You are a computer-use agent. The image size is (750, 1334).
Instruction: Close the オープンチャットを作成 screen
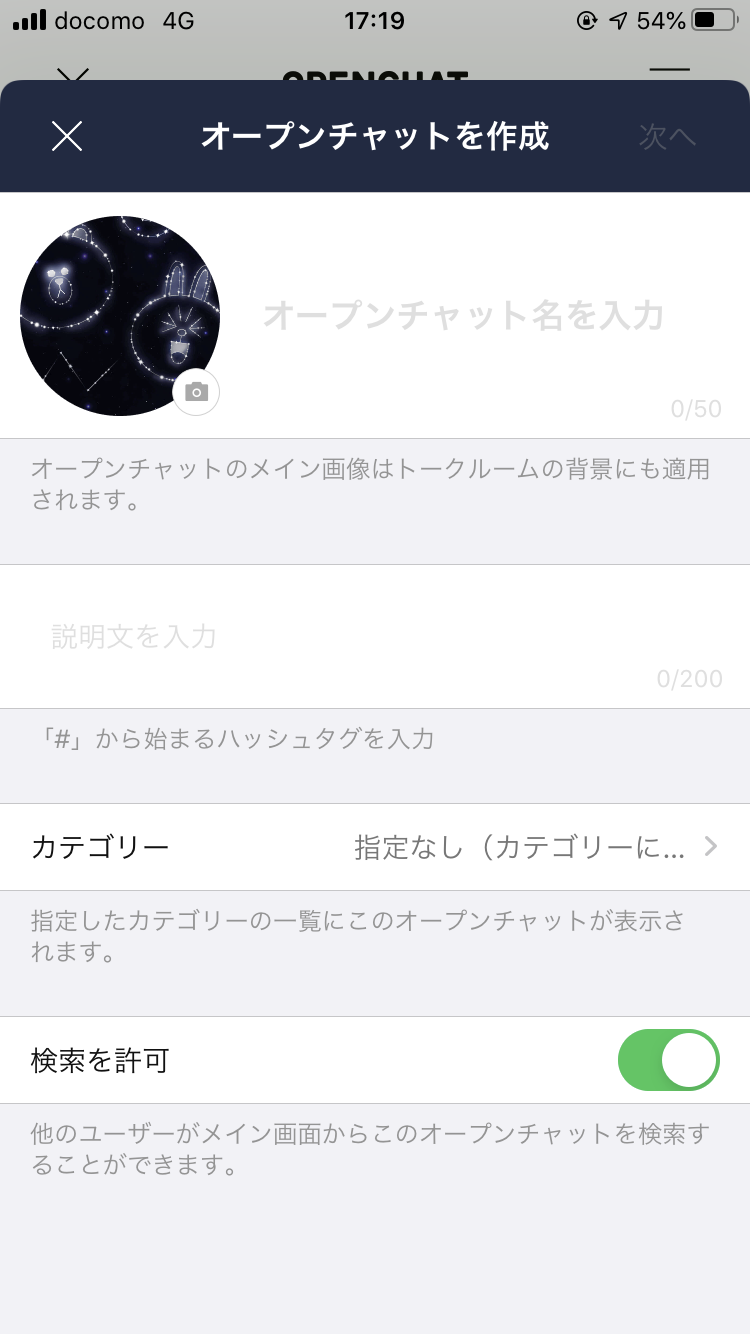pyautogui.click(x=67, y=136)
